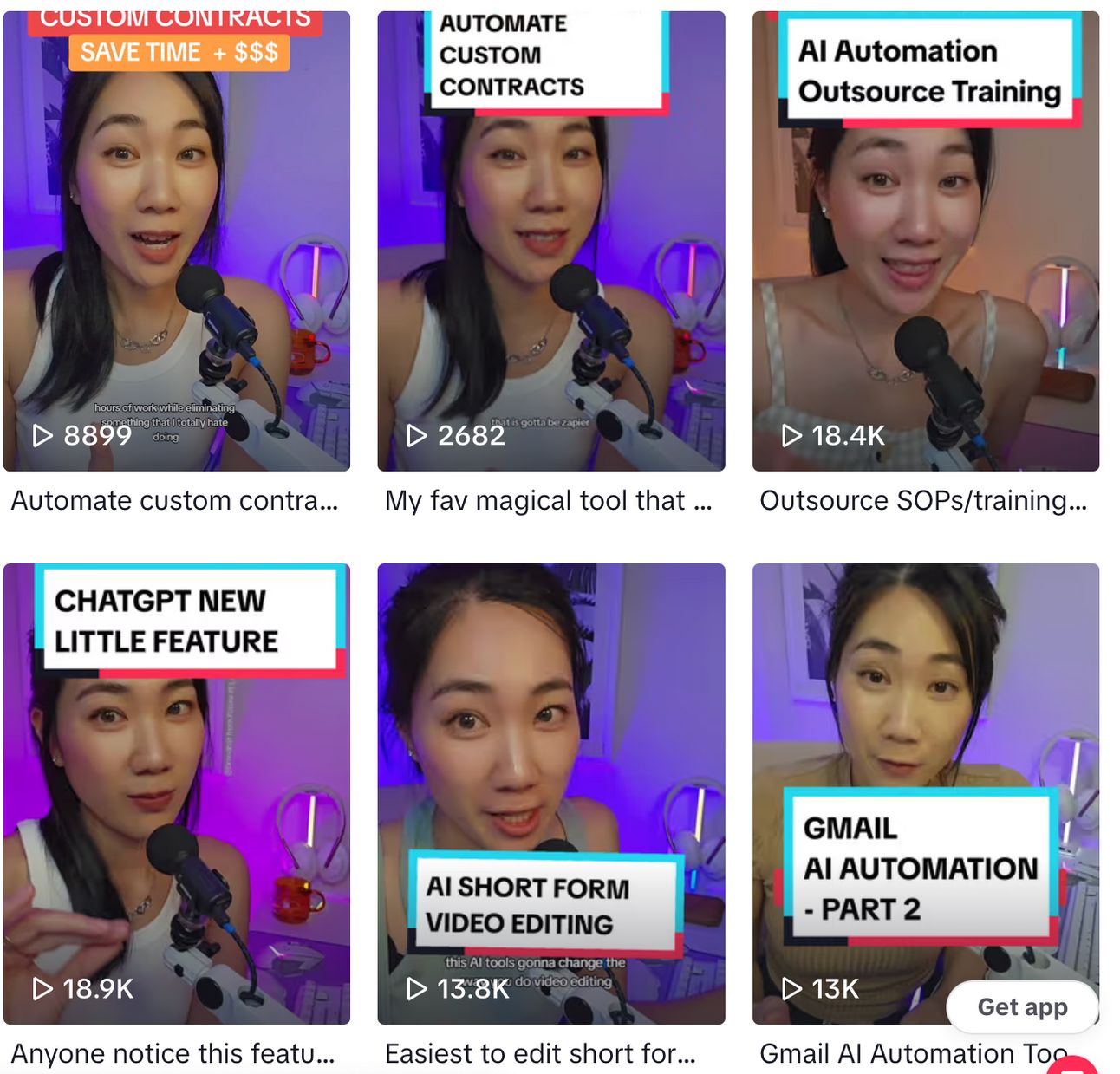Watch the ChatGPT New Little Feature video
This screenshot has width=1120, height=1074.
point(177,793)
